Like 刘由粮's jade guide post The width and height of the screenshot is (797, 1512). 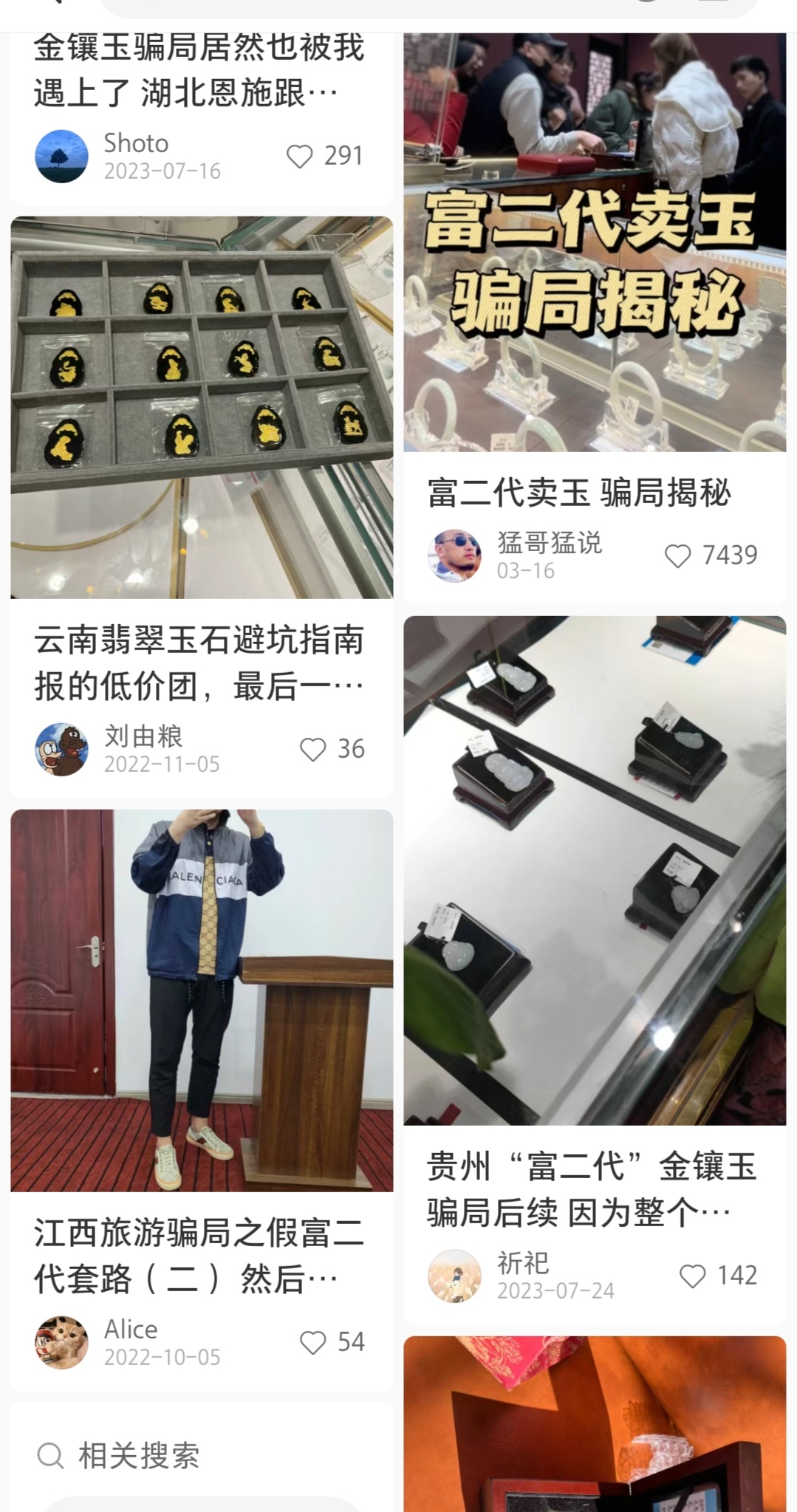point(312,749)
